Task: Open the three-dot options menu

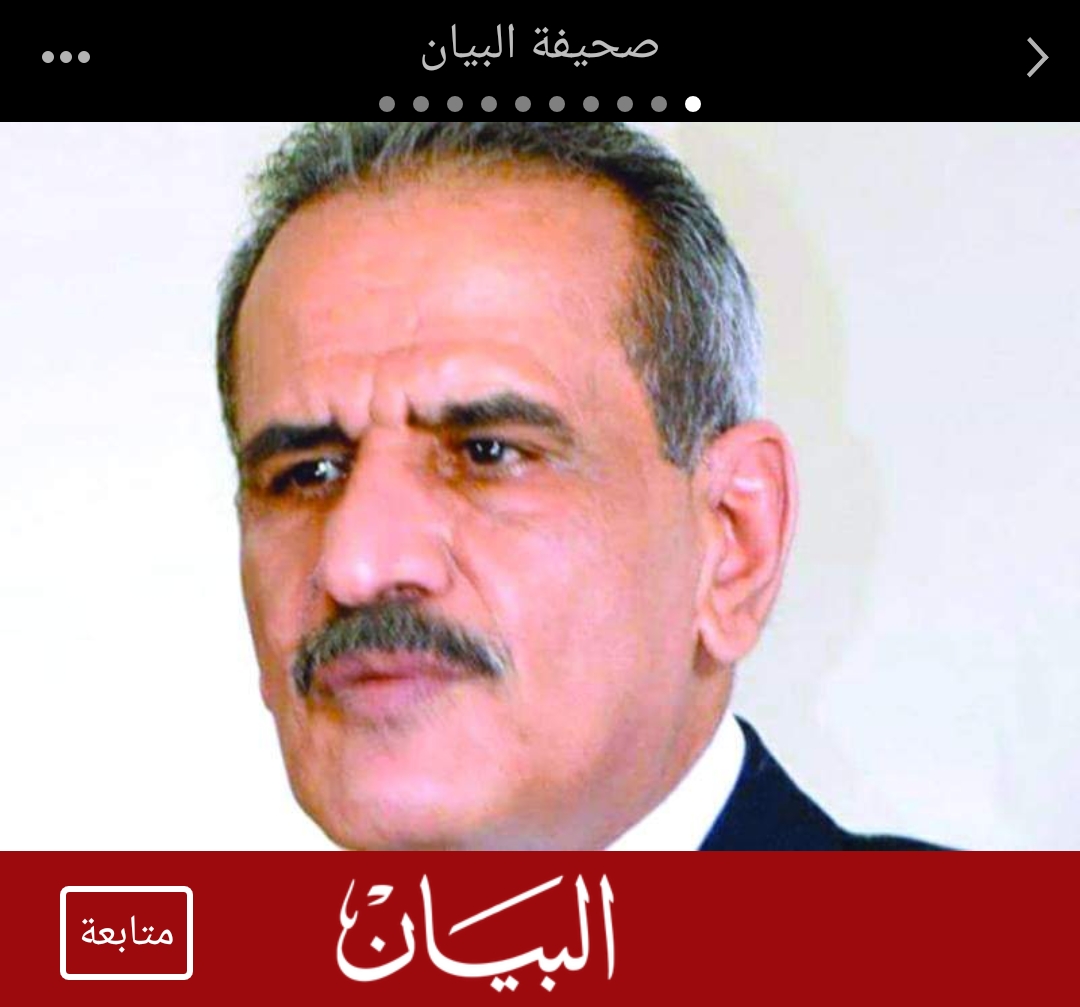Action: pyautogui.click(x=66, y=57)
